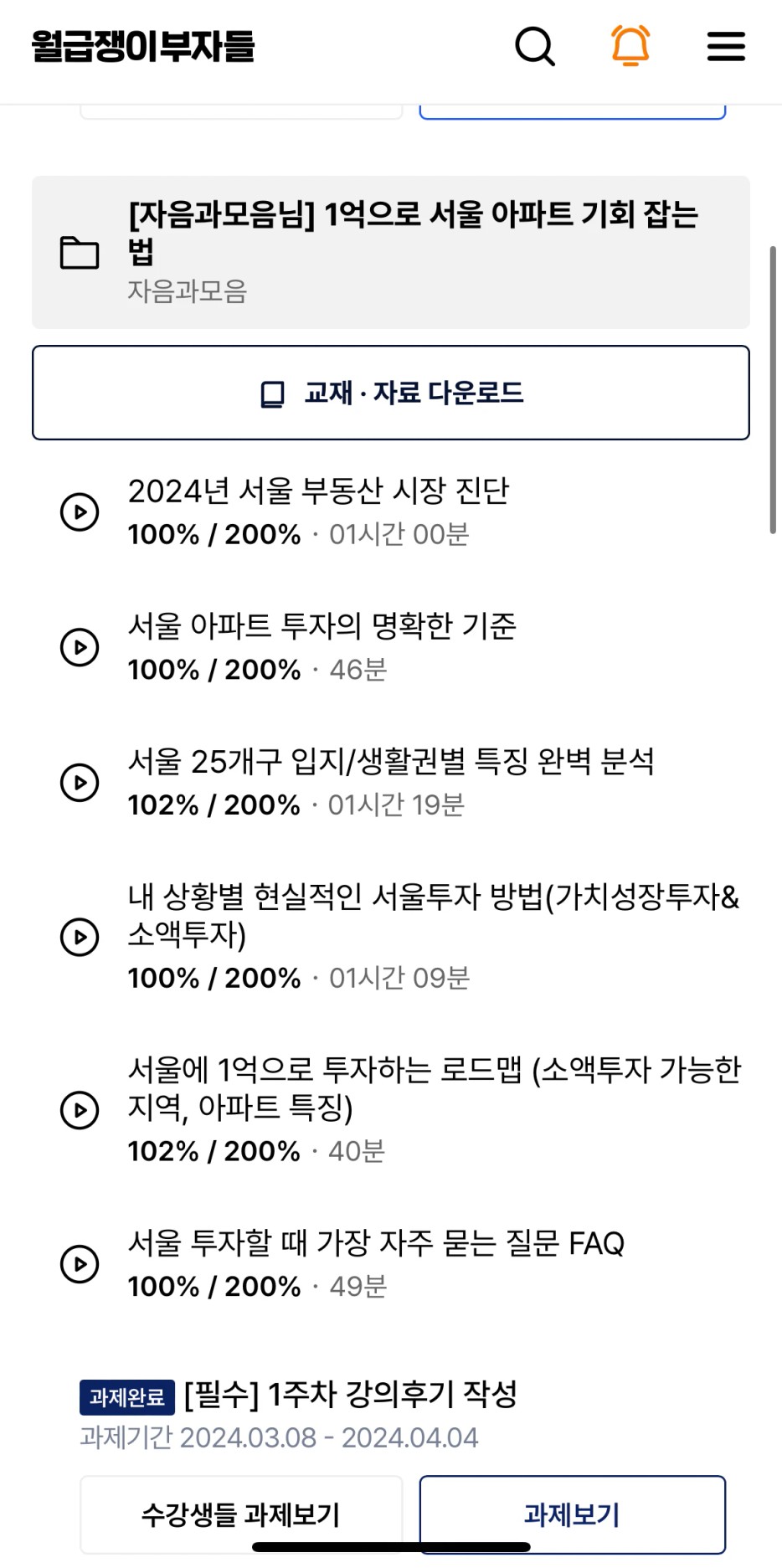The width and height of the screenshot is (782, 1568).
Task: Open the hamburger menu
Action: (x=726, y=47)
